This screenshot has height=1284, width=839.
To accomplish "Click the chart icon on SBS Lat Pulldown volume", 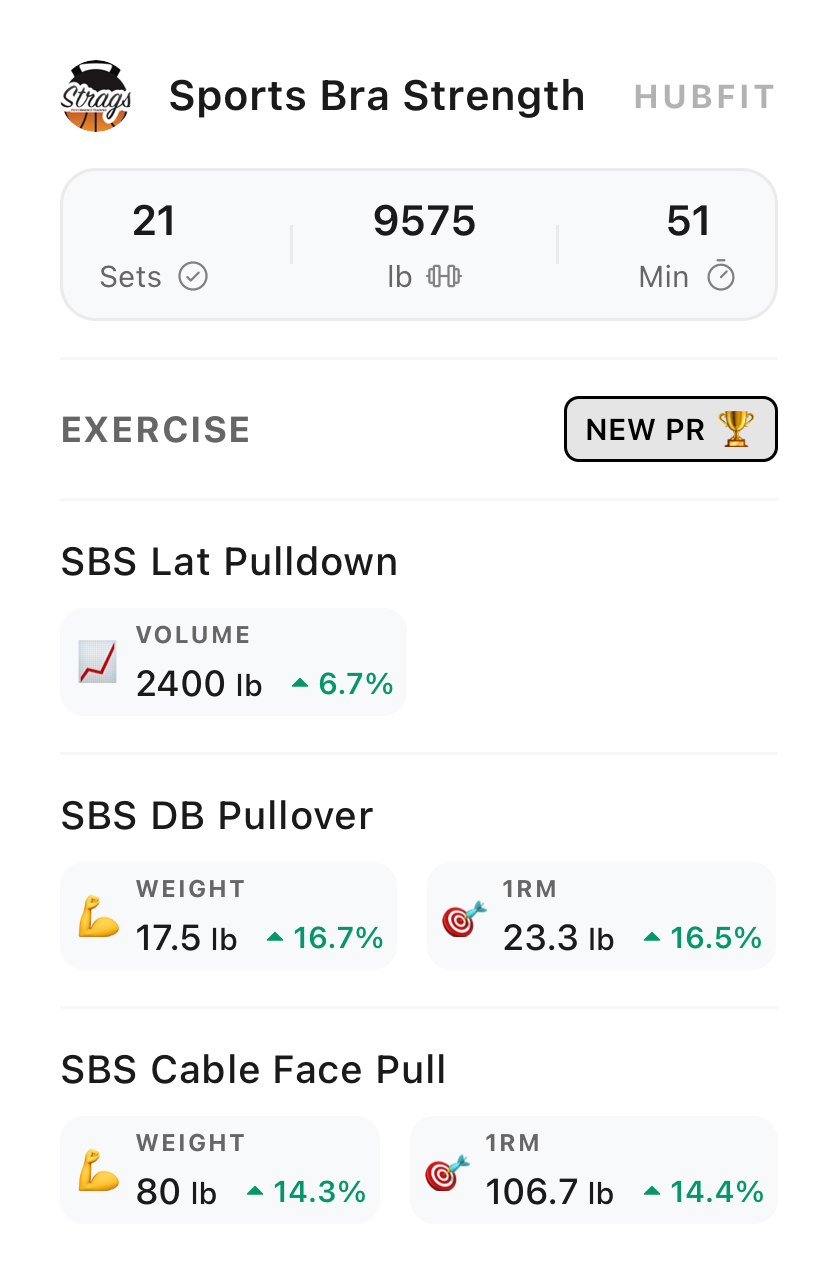I will 97,661.
